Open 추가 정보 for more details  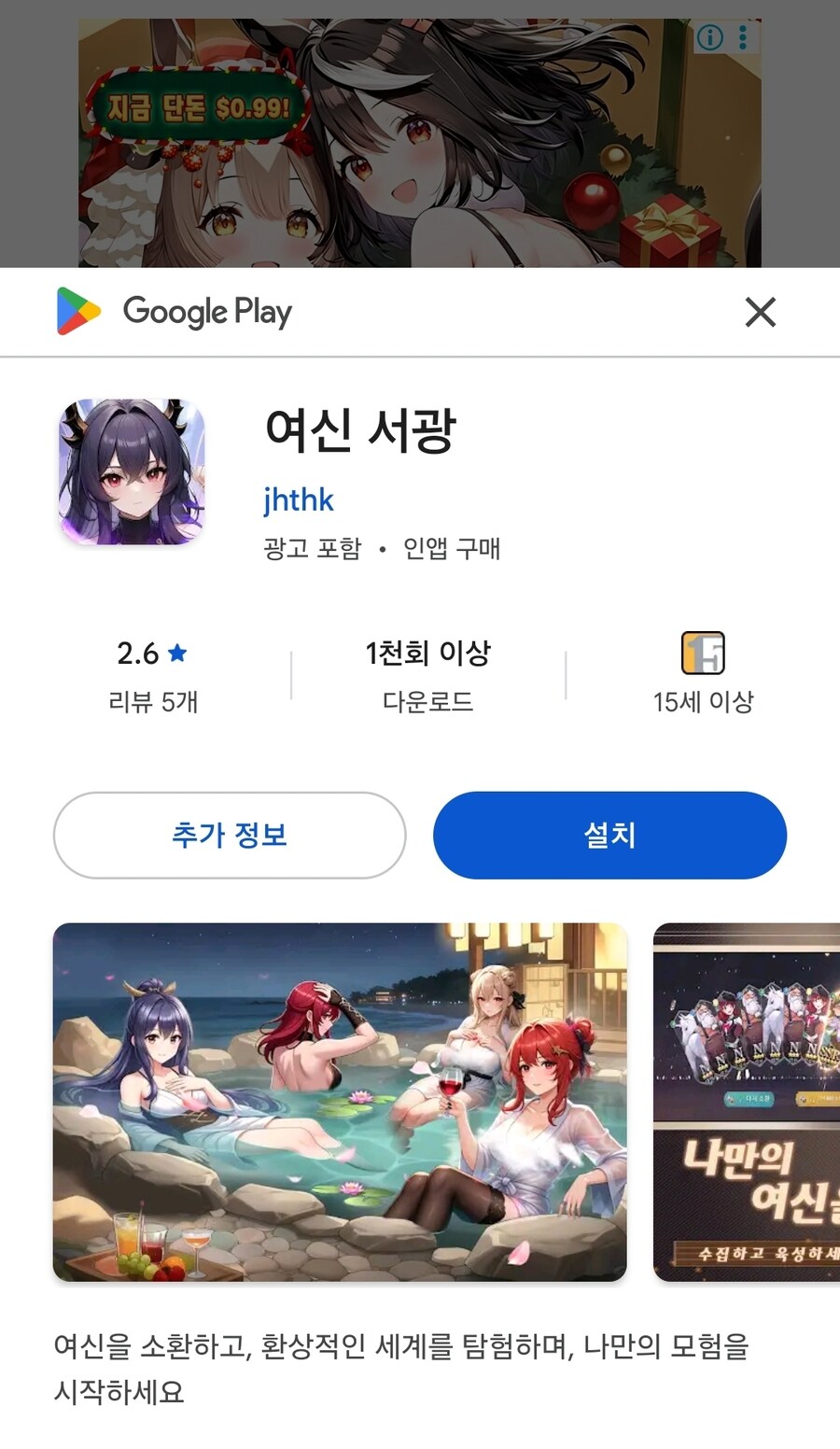pos(230,836)
